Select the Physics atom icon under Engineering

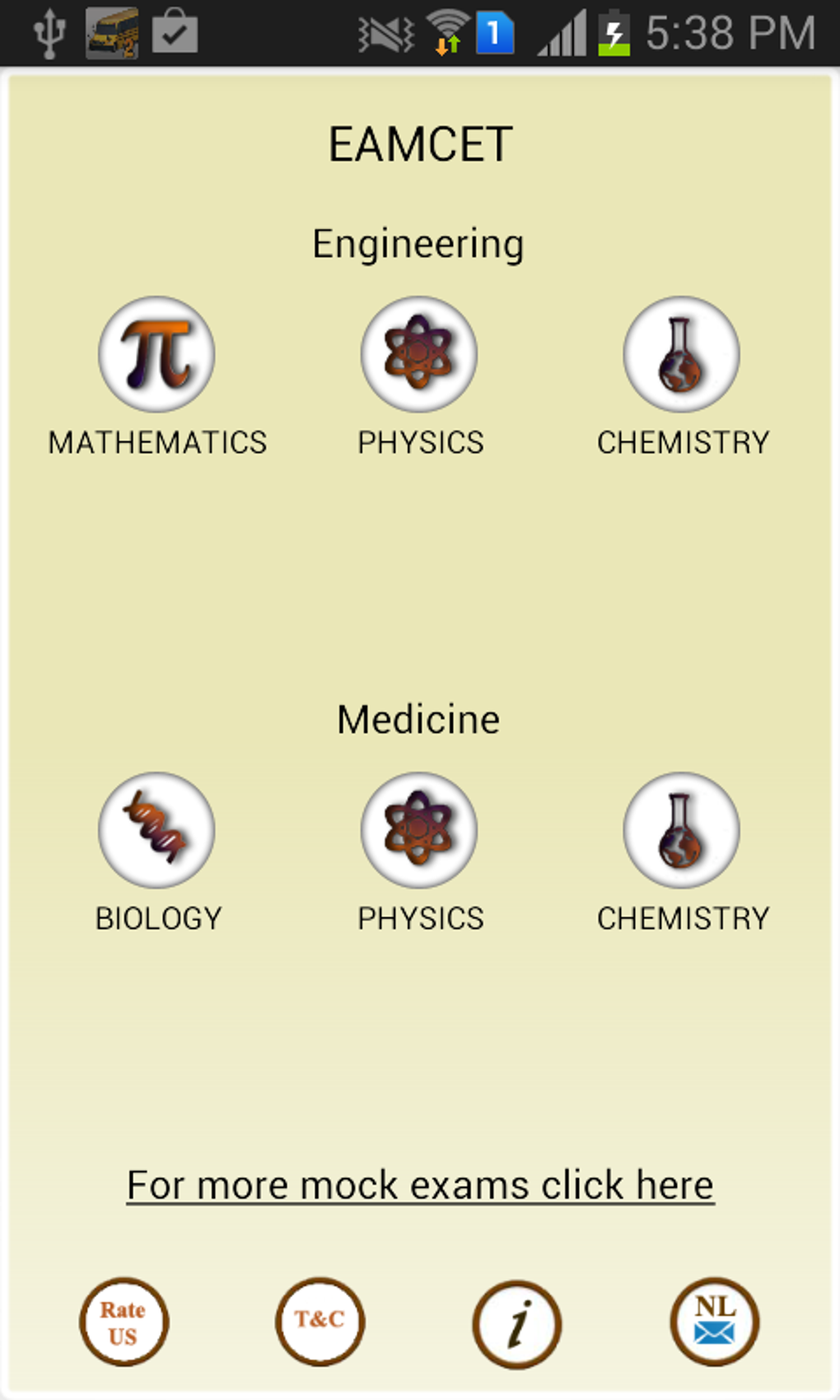point(419,353)
